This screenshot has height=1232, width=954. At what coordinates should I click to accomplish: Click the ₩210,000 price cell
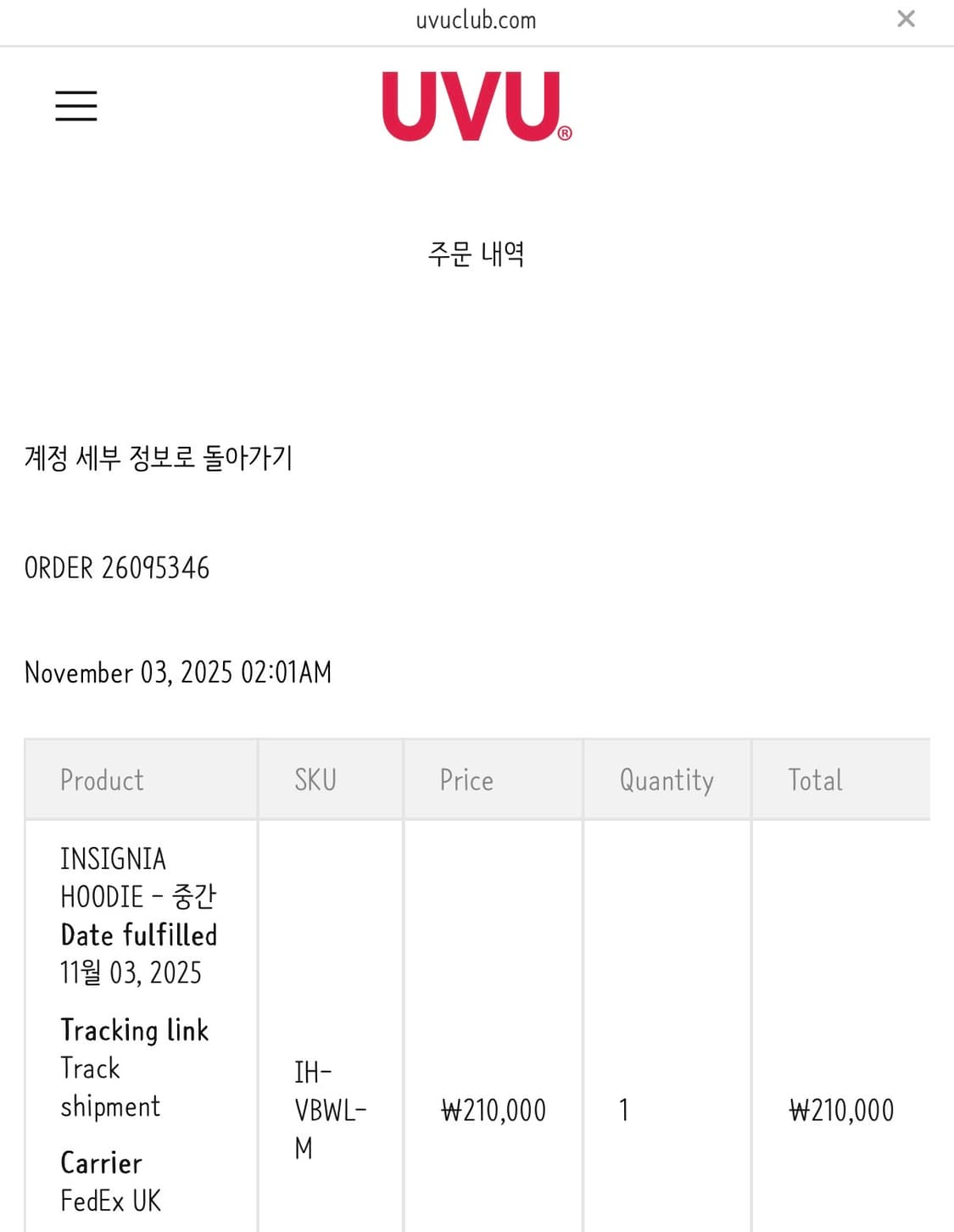click(x=493, y=1109)
